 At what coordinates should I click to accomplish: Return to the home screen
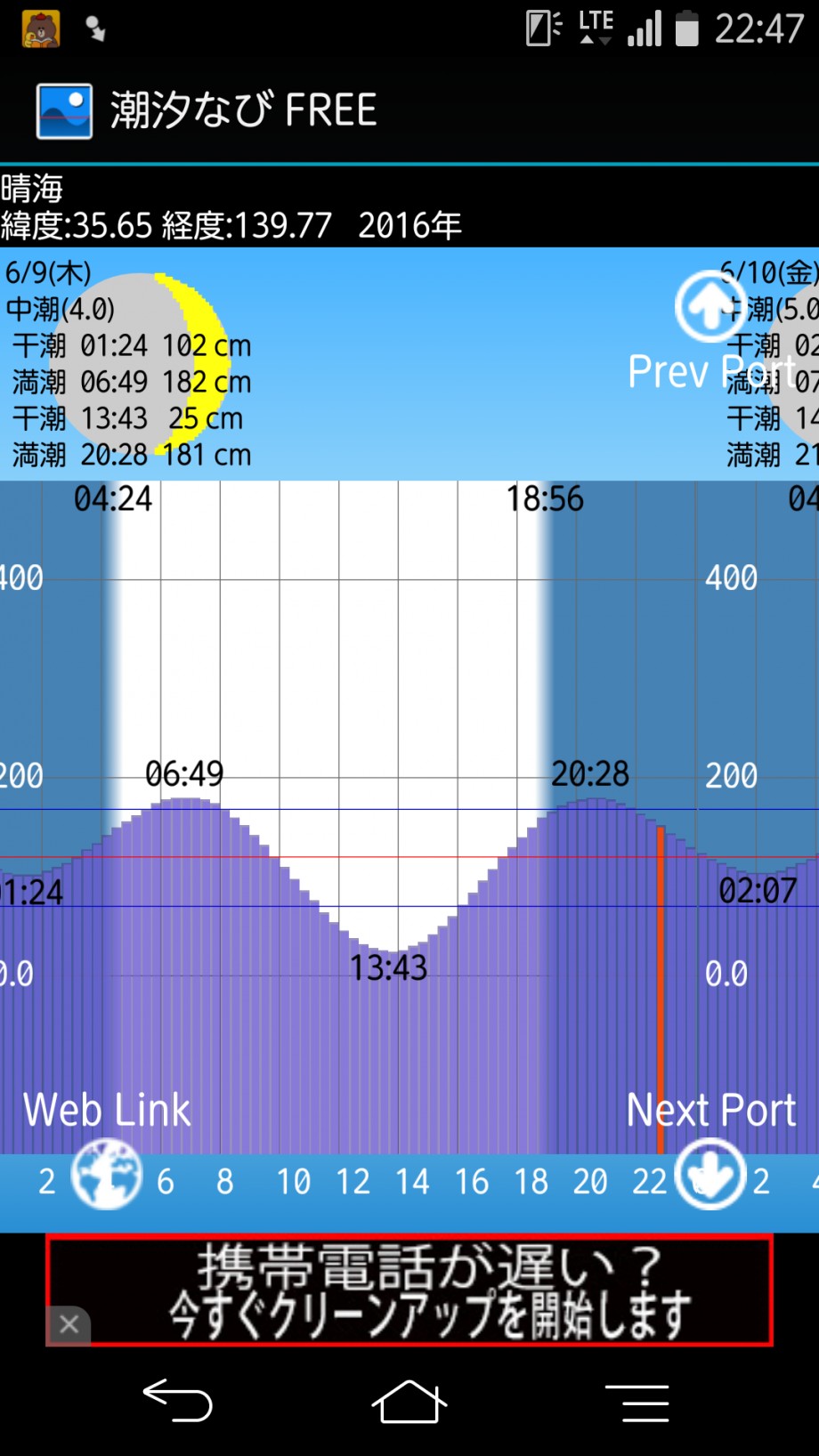point(409,1402)
